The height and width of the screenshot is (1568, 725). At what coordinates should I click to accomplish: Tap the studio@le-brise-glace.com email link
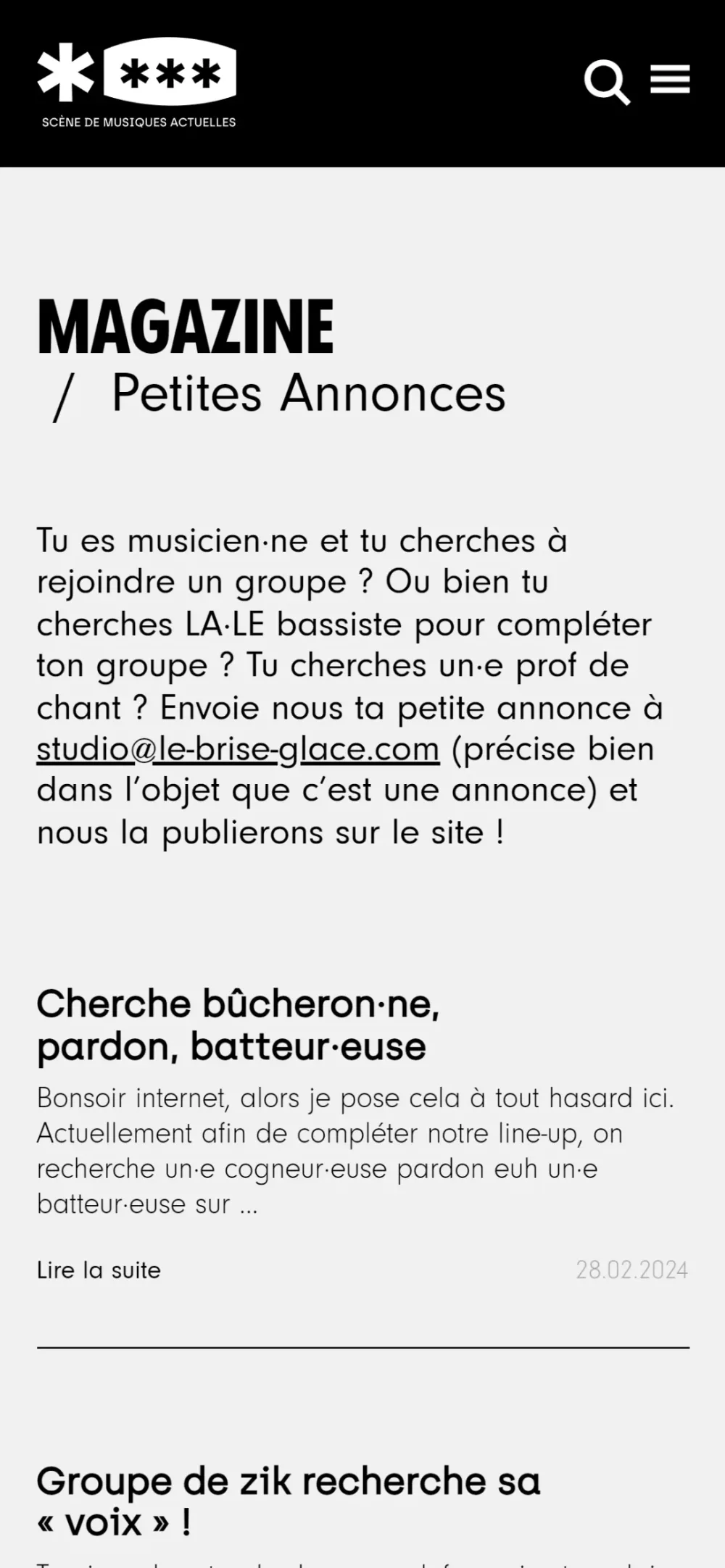coord(238,749)
